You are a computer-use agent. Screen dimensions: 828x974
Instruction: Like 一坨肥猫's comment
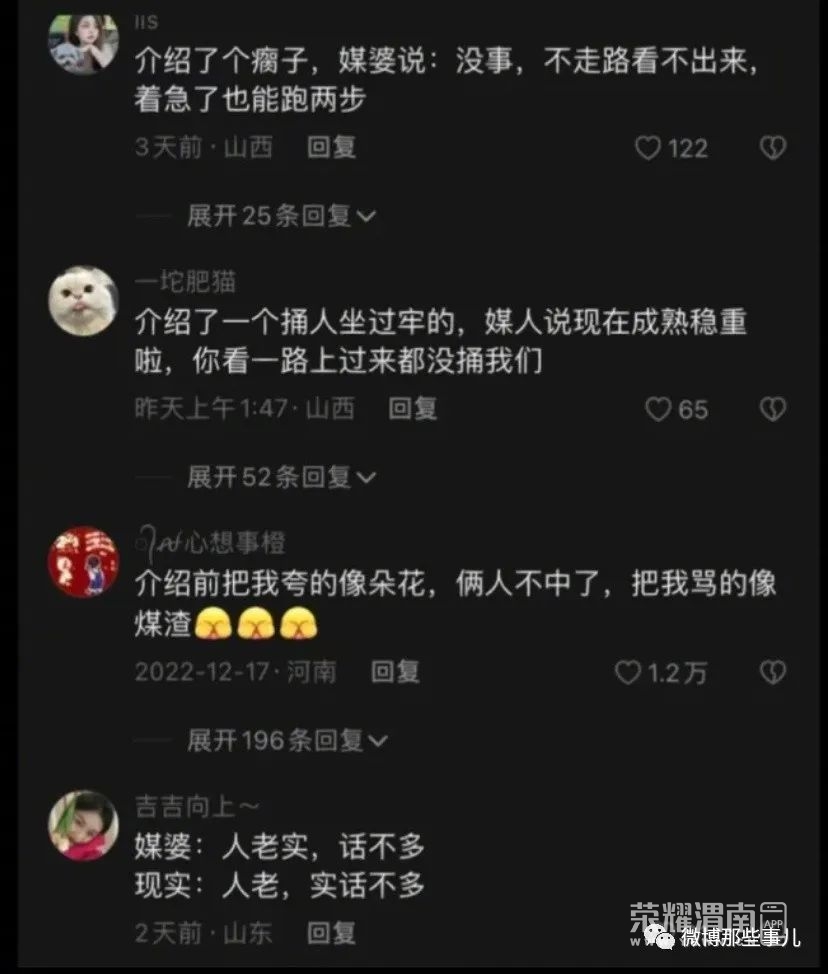657,409
